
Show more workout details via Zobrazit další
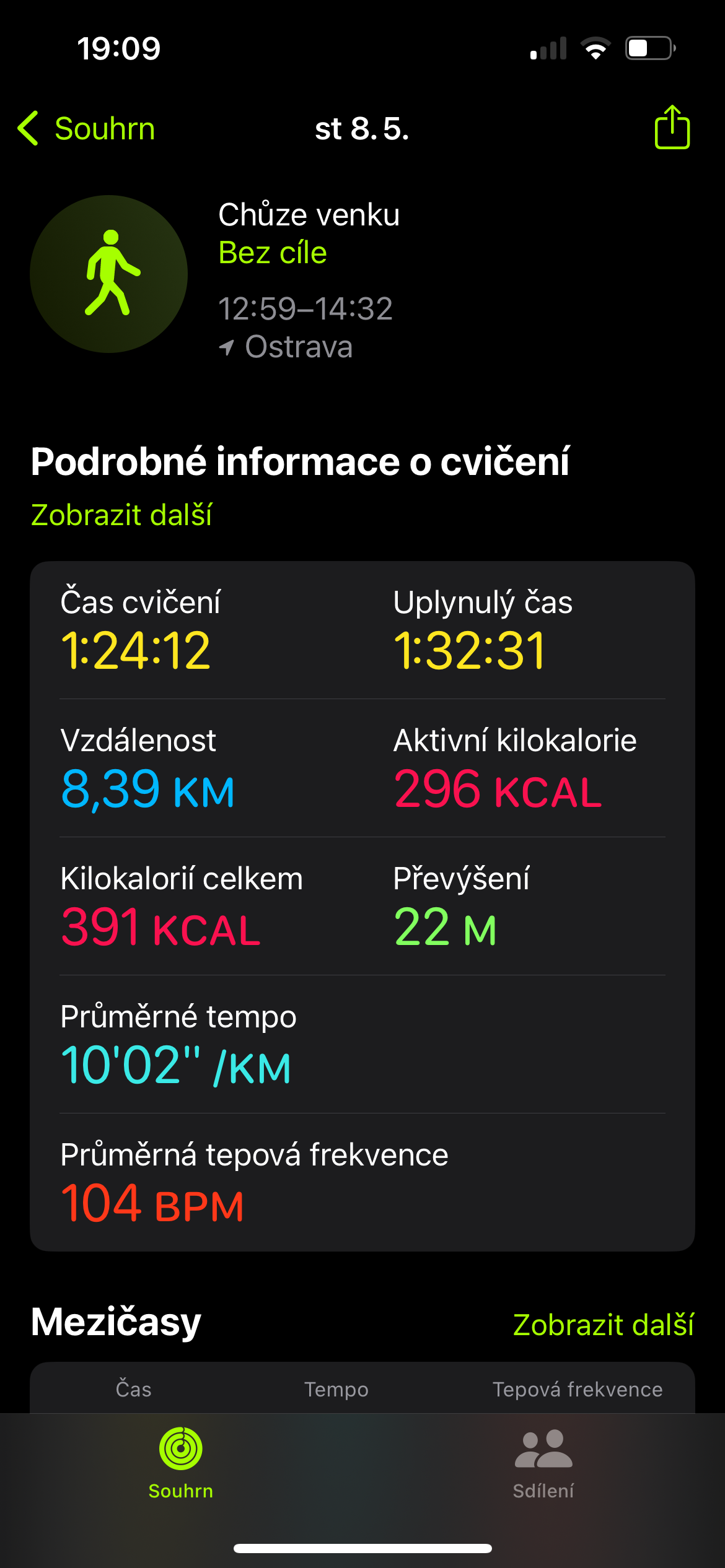coord(121,515)
